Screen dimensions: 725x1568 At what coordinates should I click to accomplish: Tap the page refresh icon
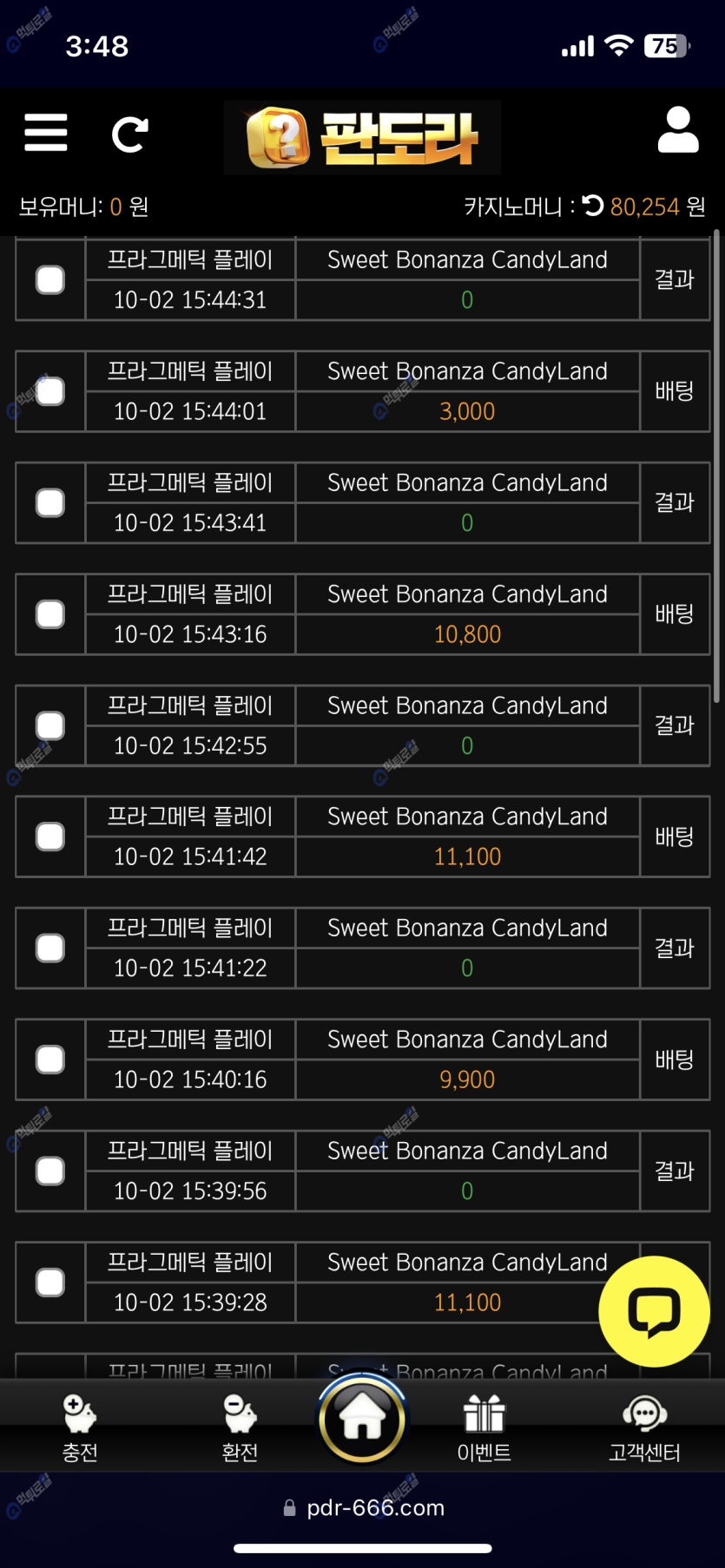point(130,134)
